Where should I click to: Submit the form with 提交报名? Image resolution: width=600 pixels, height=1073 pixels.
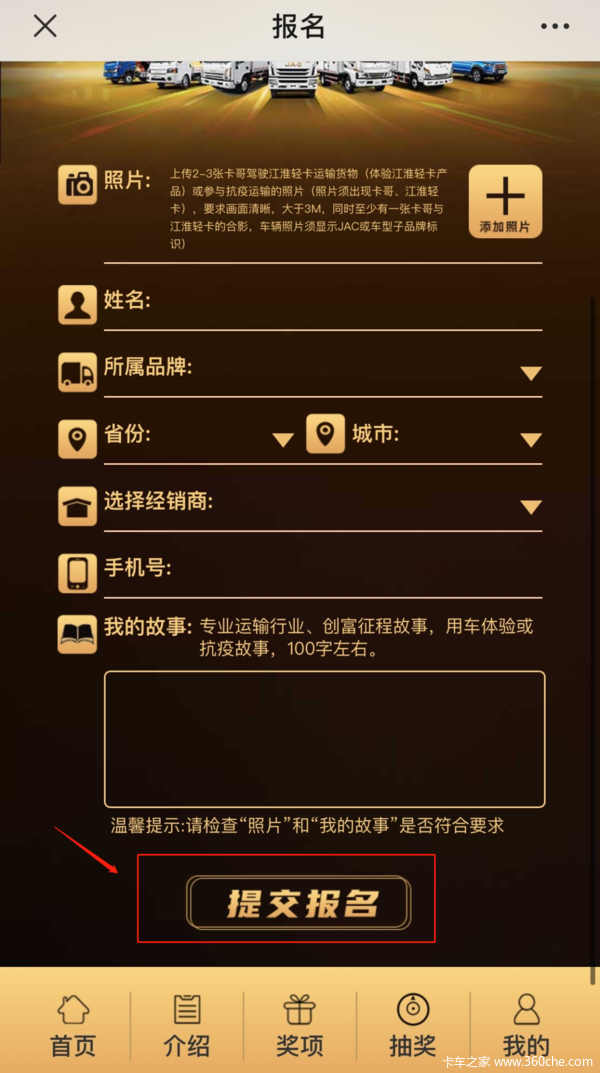pyautogui.click(x=298, y=902)
